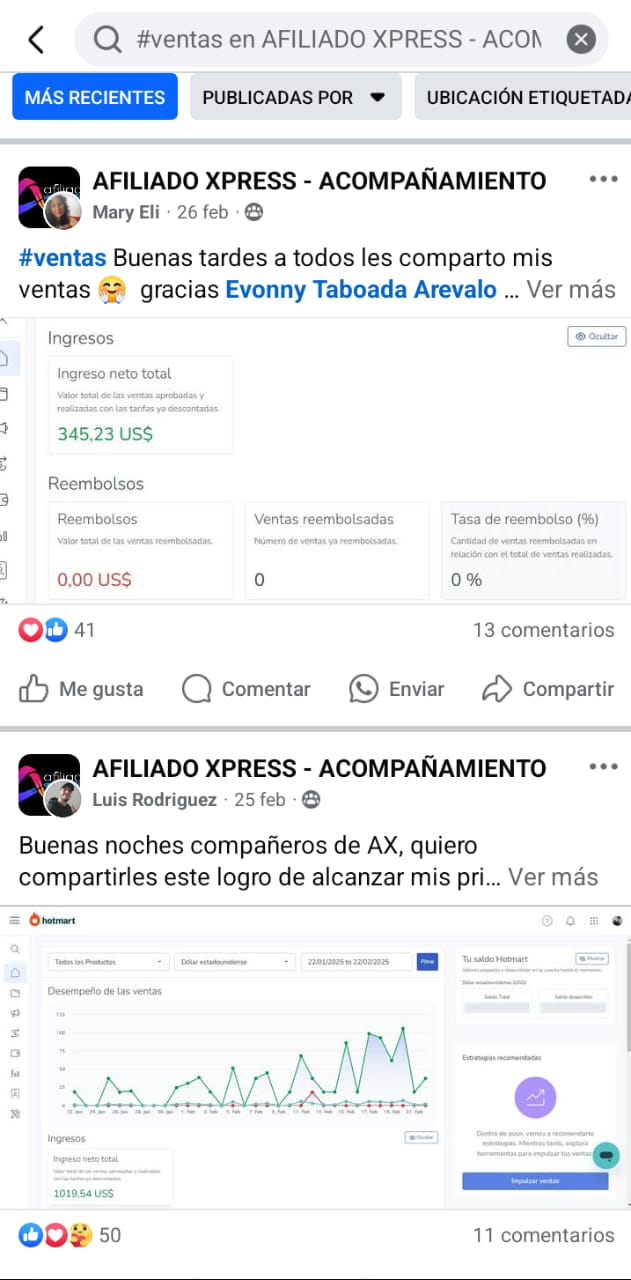Open the #ventas hashtag link
The height and width of the screenshot is (1280, 631).
62,258
